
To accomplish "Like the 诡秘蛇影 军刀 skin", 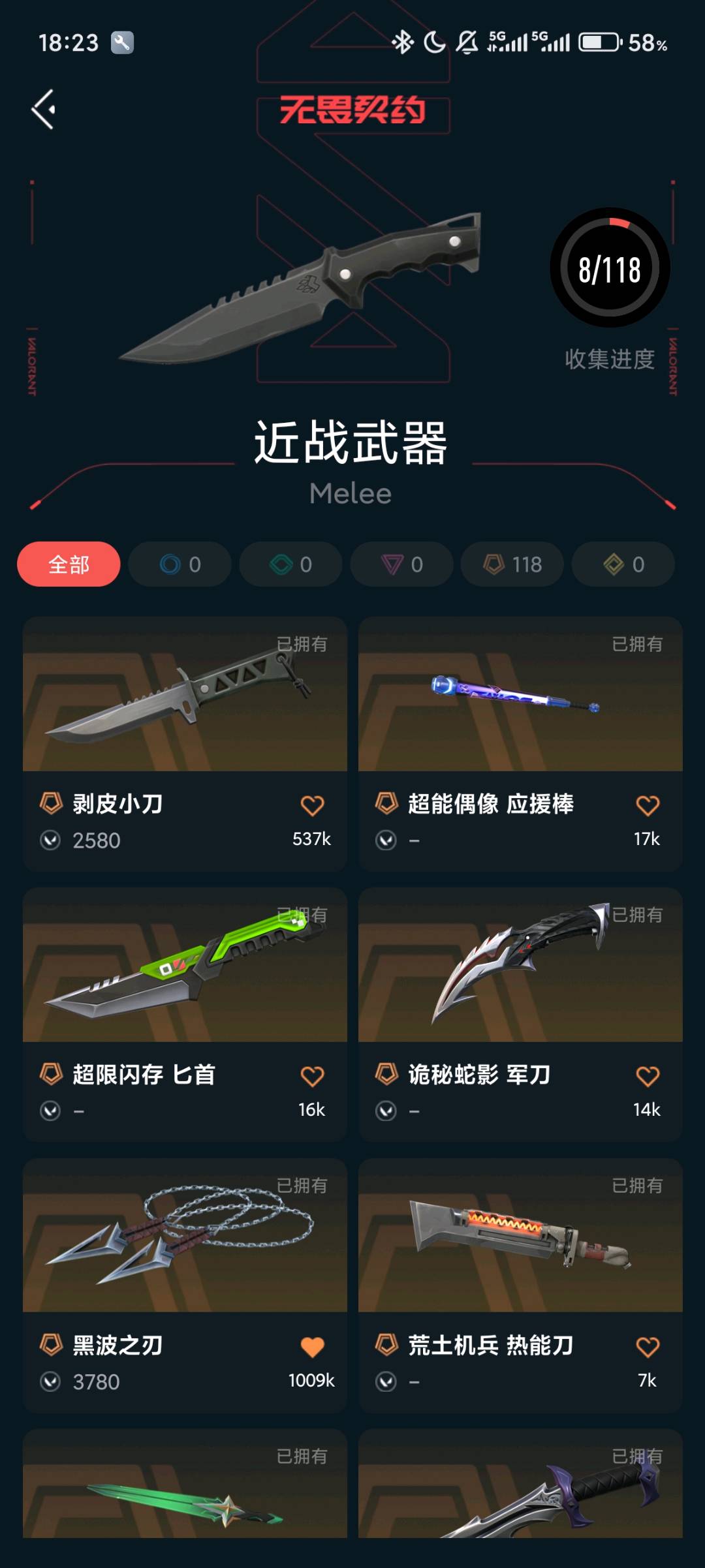I will pyautogui.click(x=648, y=1076).
